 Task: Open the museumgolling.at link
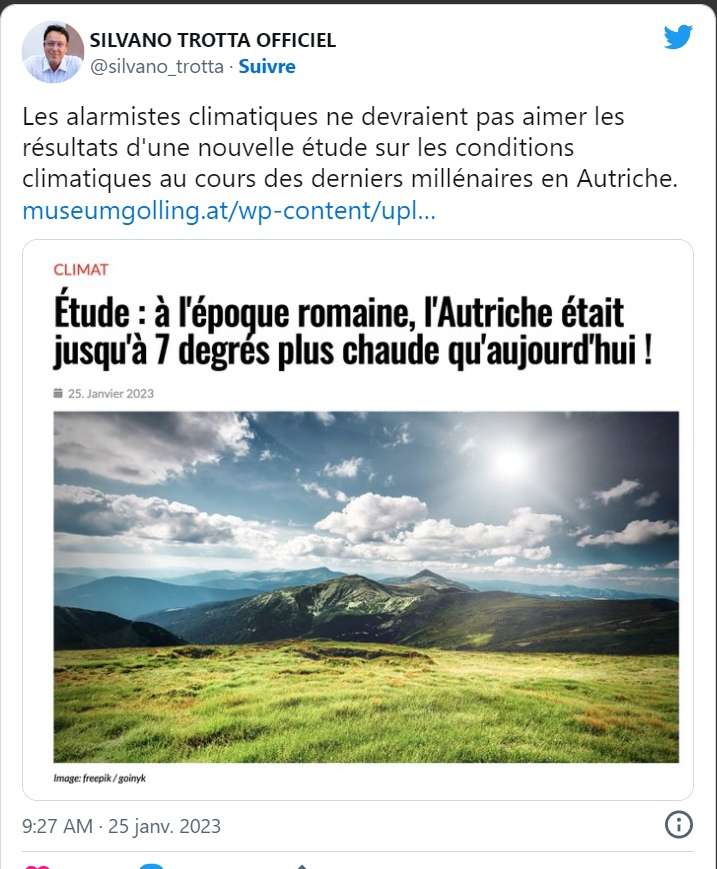click(229, 212)
